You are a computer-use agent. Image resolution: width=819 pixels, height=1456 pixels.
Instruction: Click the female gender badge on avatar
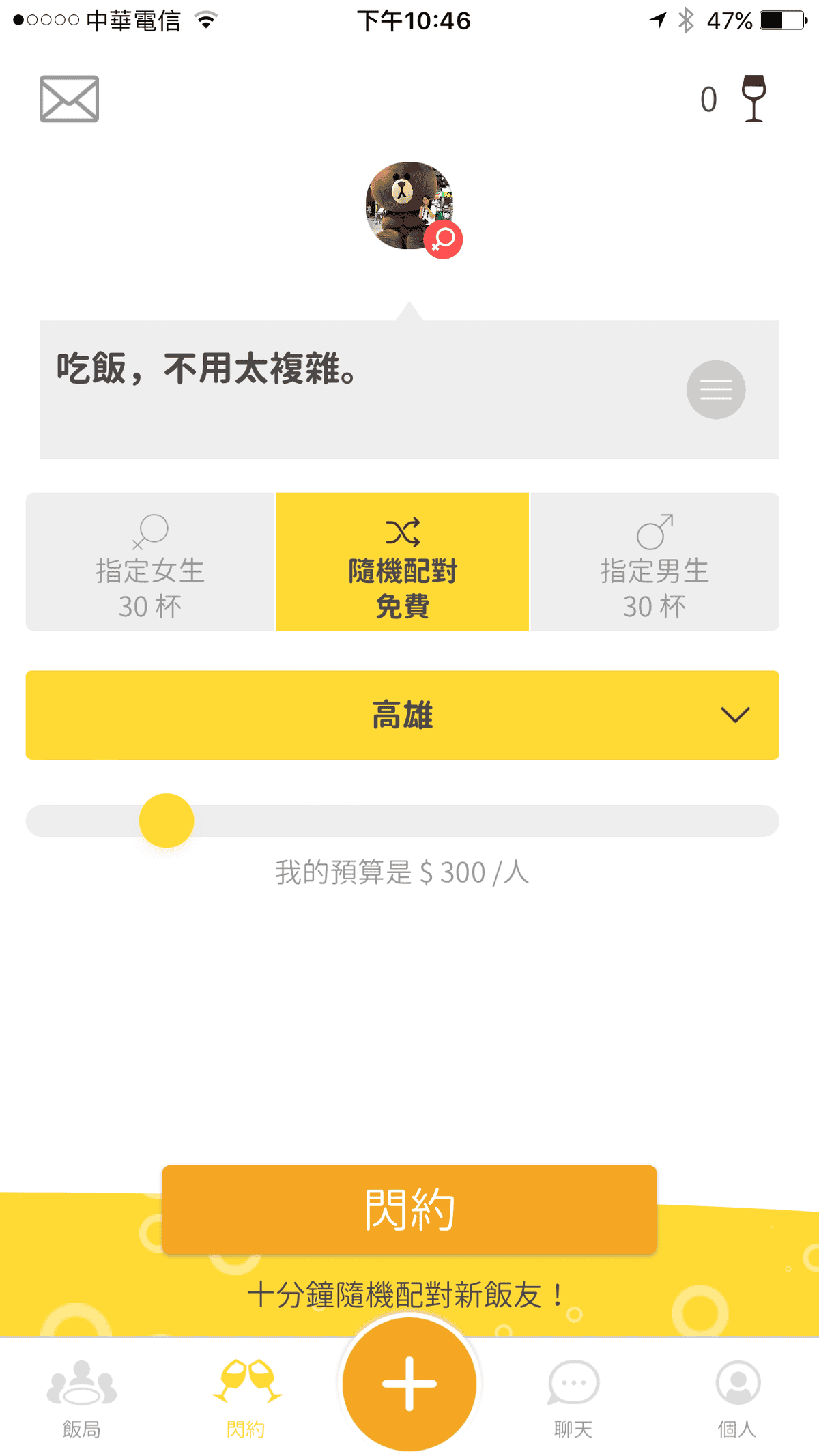pos(444,239)
